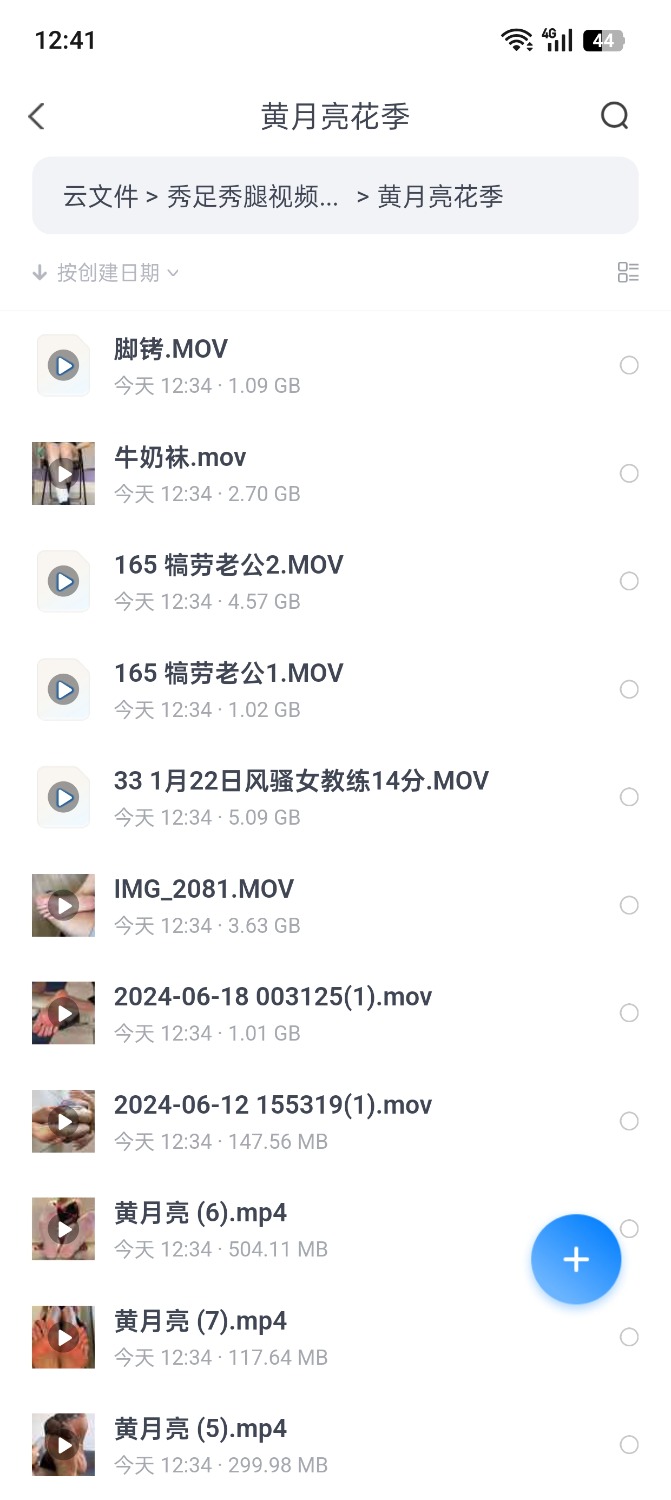The width and height of the screenshot is (671, 1500).
Task: Switch the file list layout view
Action: point(628,273)
